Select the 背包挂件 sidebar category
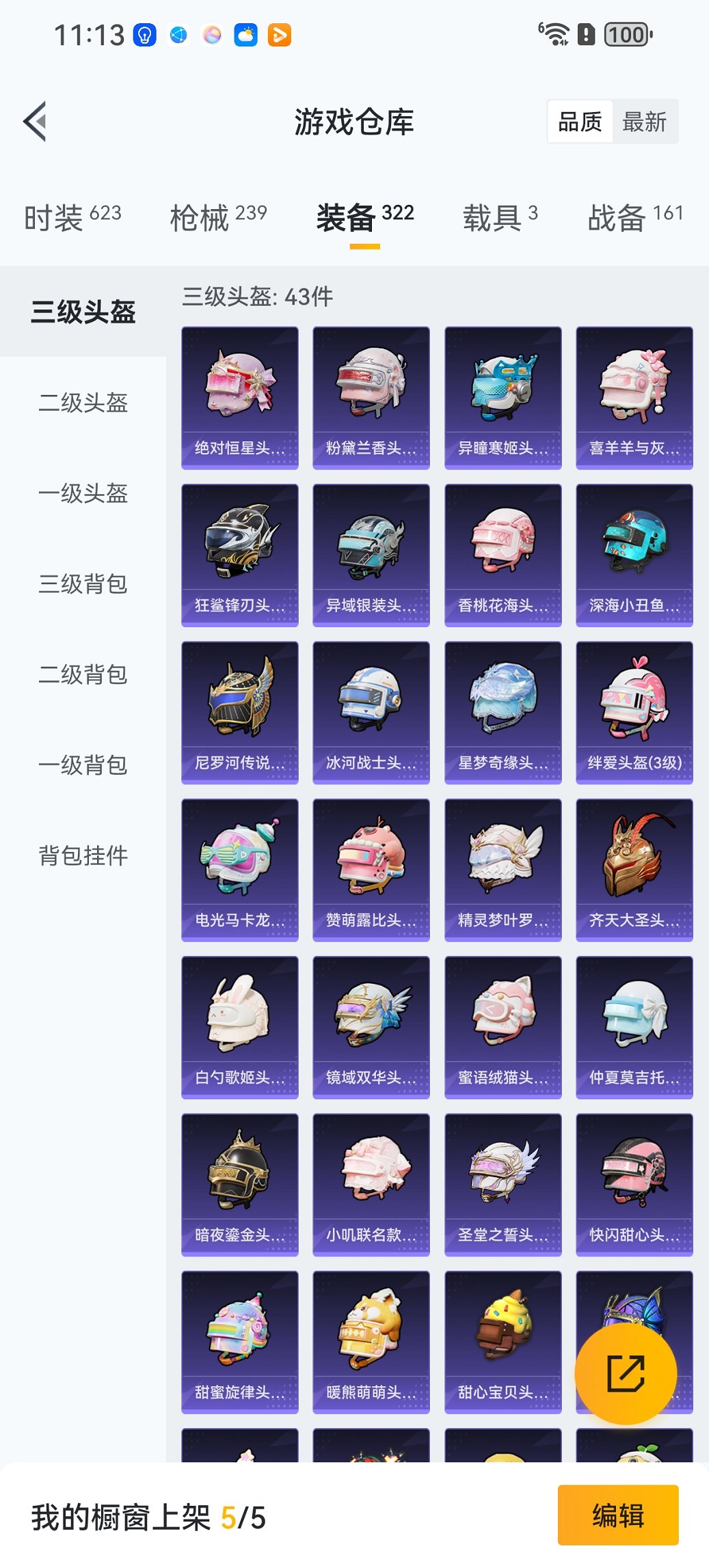709x1568 pixels. coord(82,854)
